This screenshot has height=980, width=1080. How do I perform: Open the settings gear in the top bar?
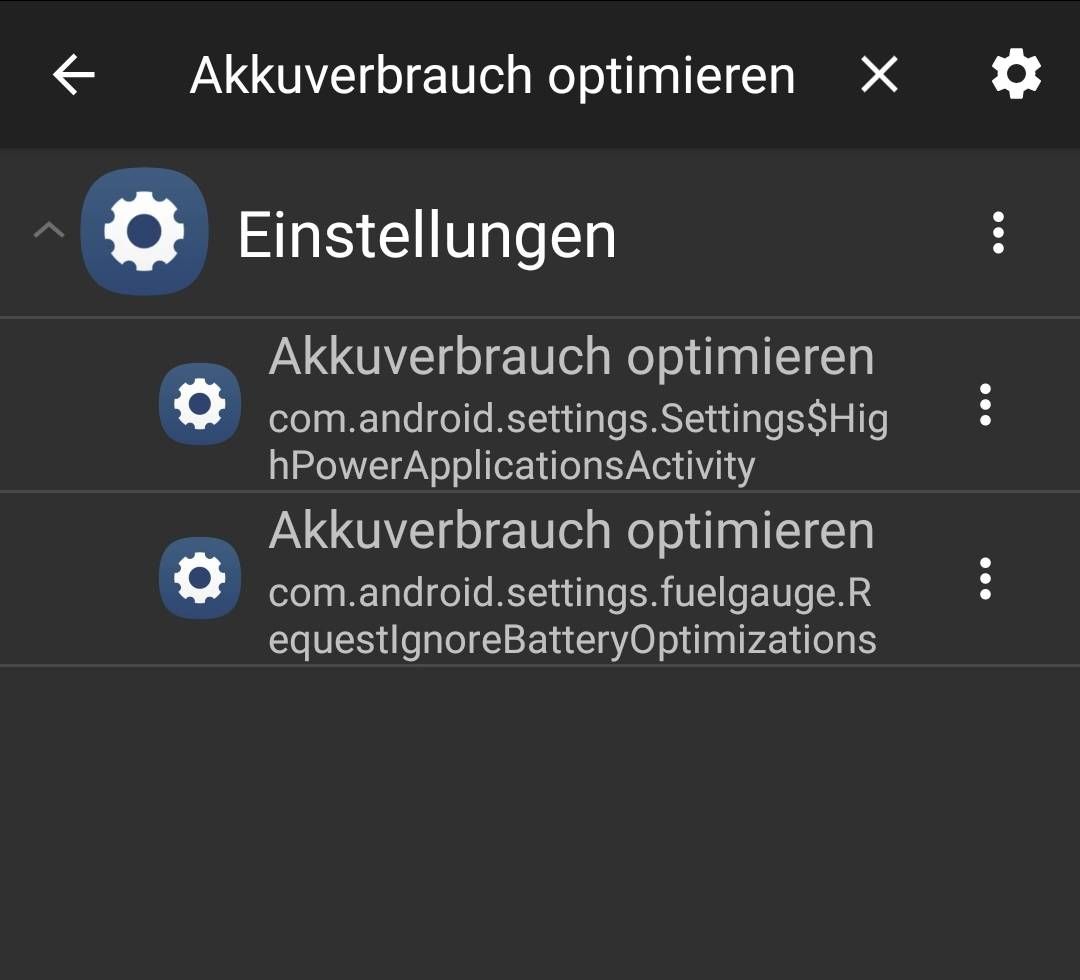1016,75
